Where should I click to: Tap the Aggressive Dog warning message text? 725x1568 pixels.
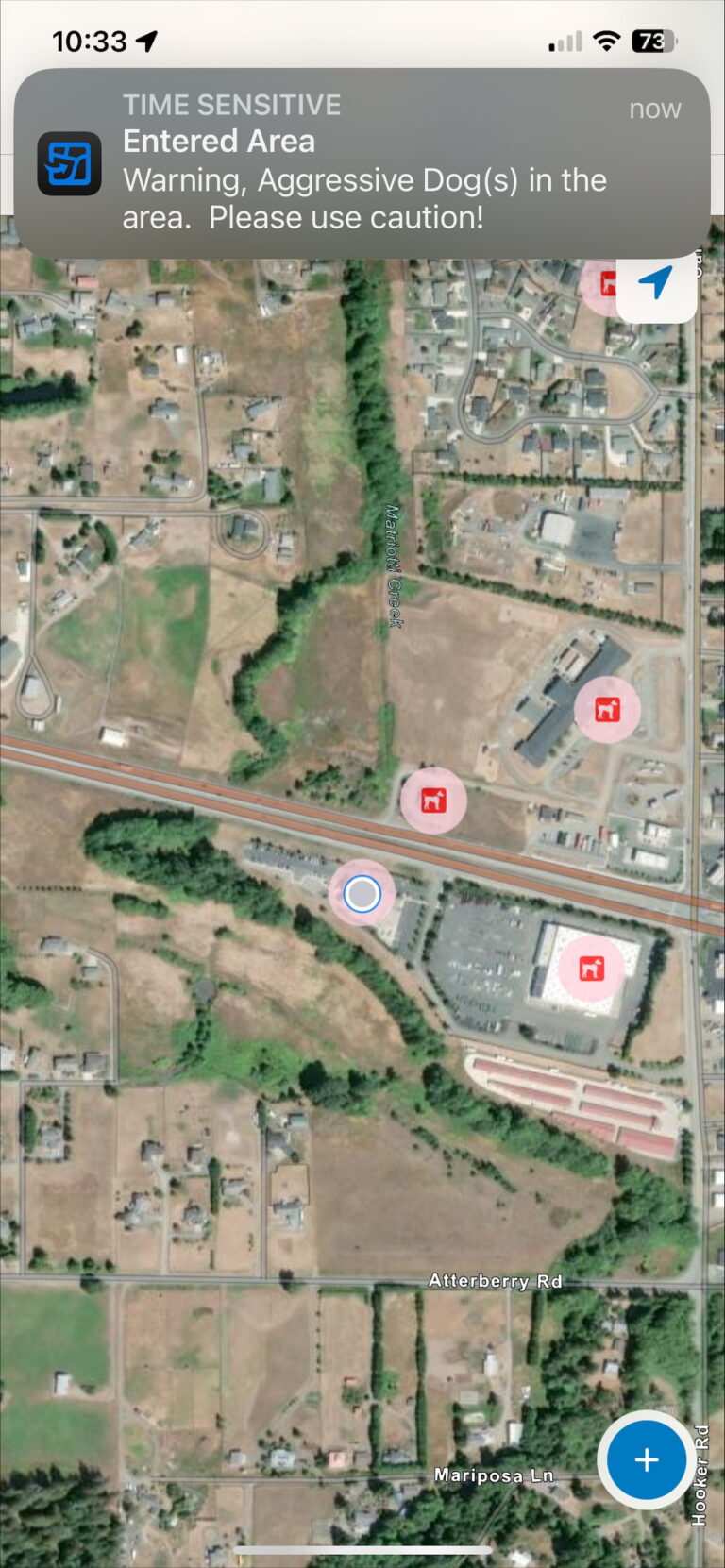[364, 198]
